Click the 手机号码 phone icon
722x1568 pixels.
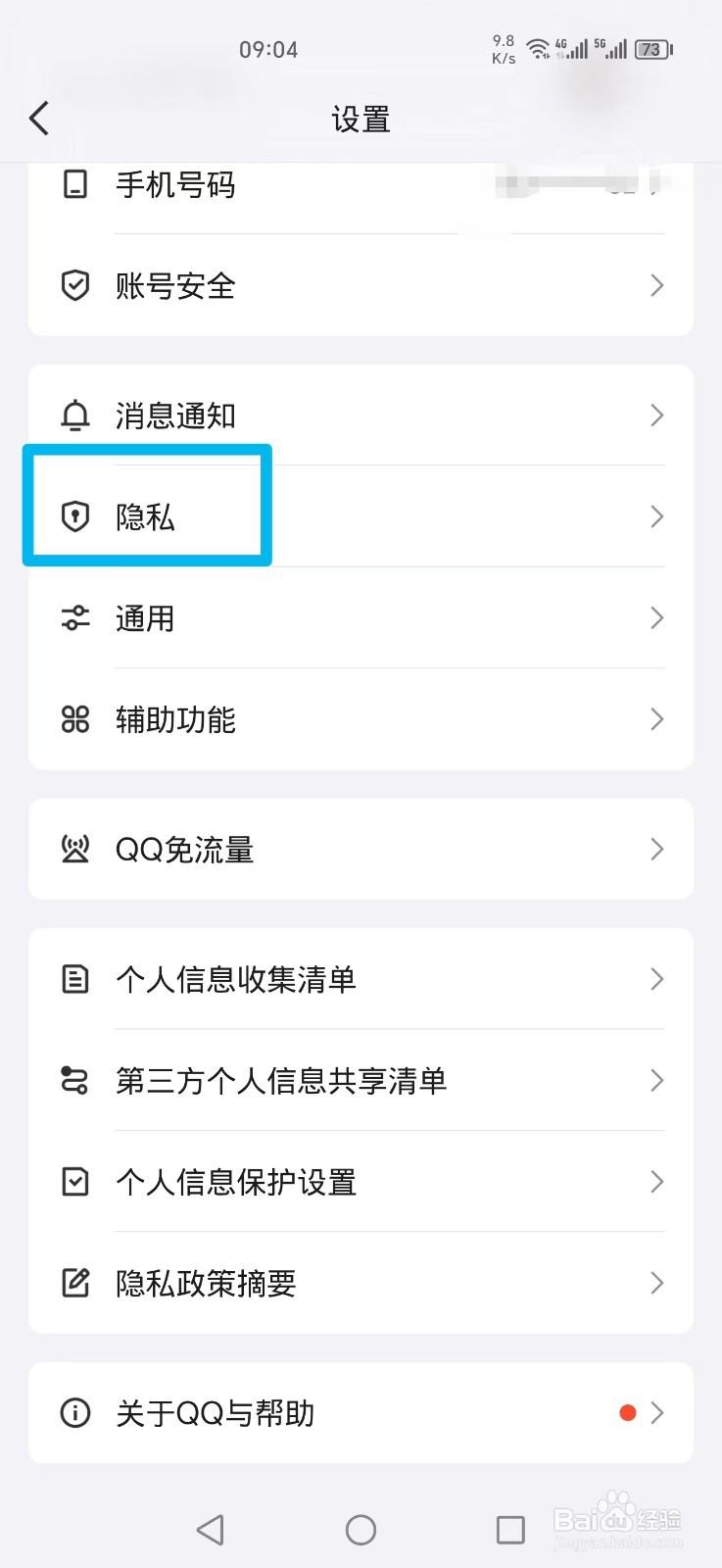(74, 184)
